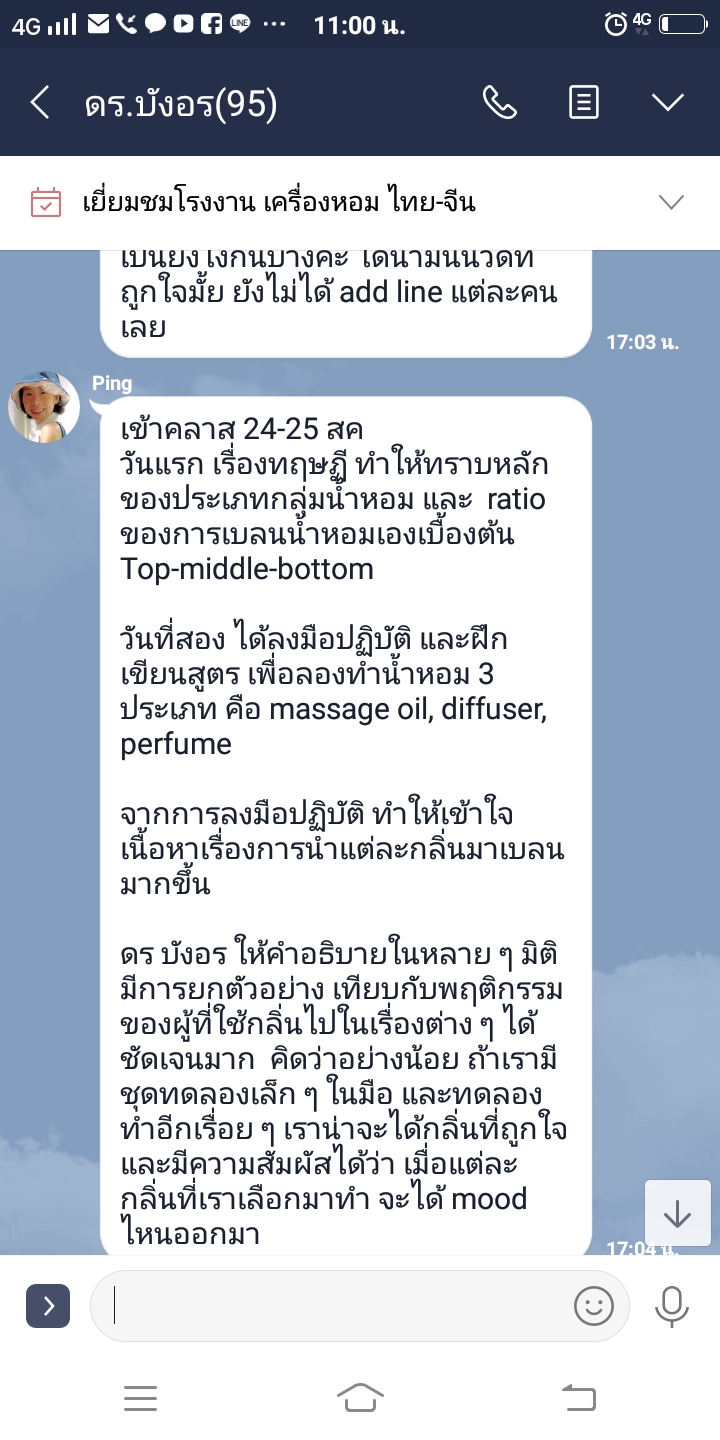720x1440 pixels.
Task: Start a voice call in this chat
Action: coord(499,102)
